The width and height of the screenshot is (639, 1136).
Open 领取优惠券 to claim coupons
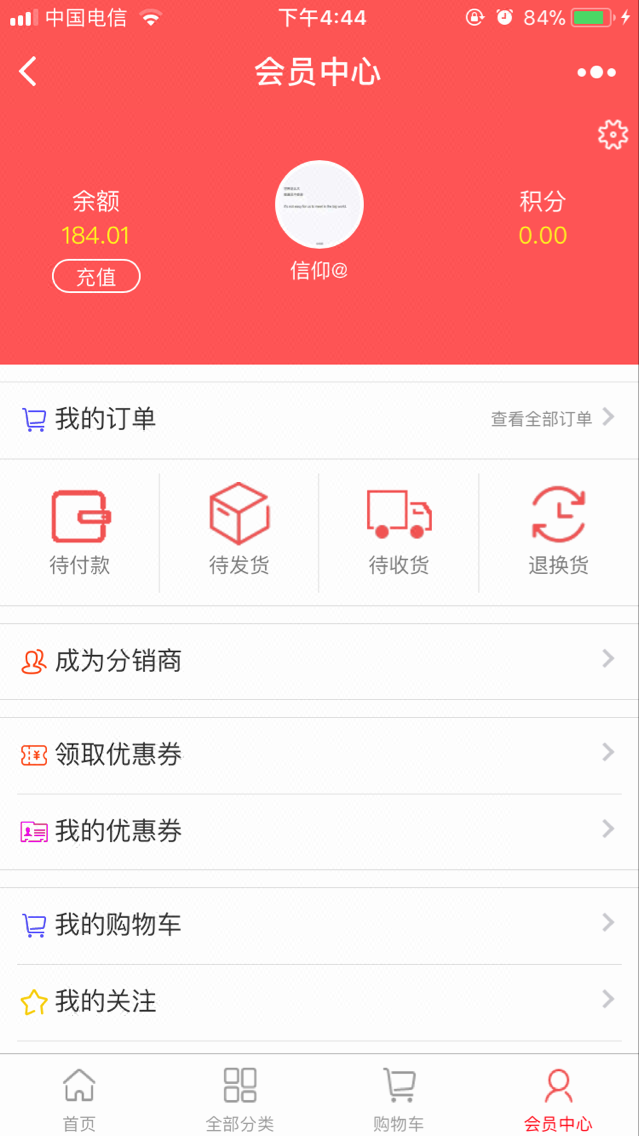coord(319,754)
